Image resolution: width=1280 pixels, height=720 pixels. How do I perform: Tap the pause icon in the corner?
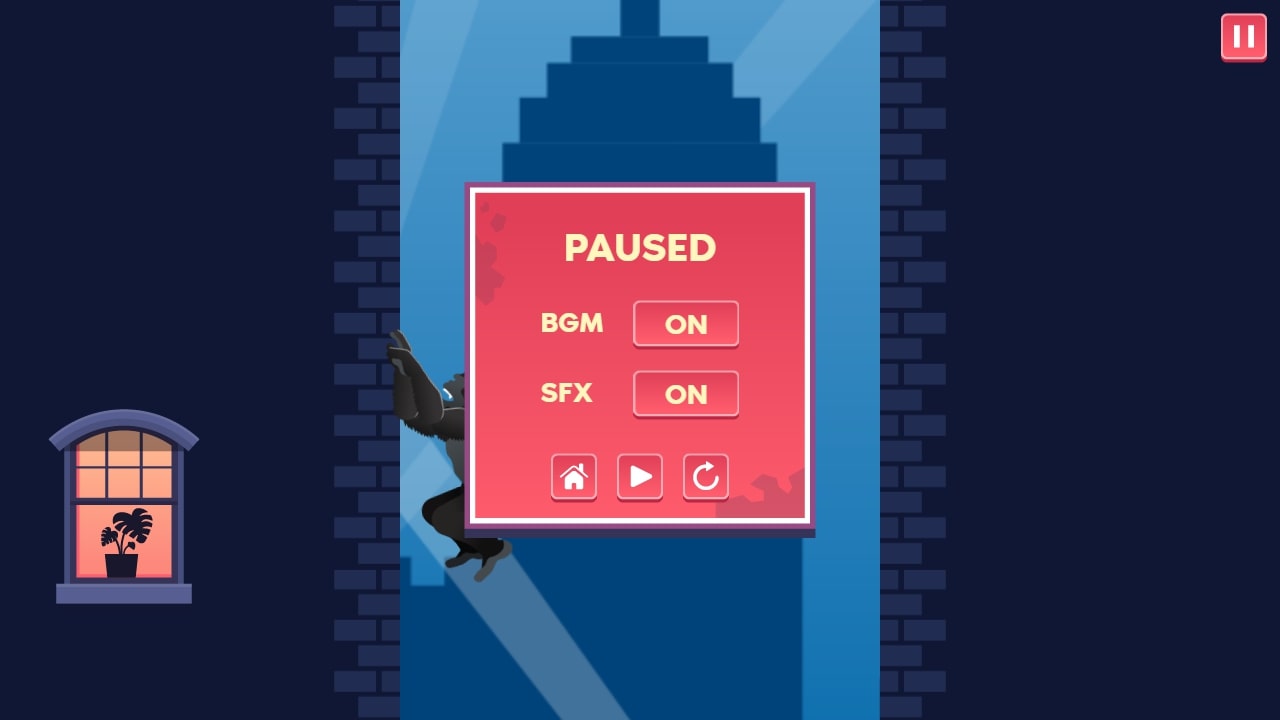pos(1243,37)
